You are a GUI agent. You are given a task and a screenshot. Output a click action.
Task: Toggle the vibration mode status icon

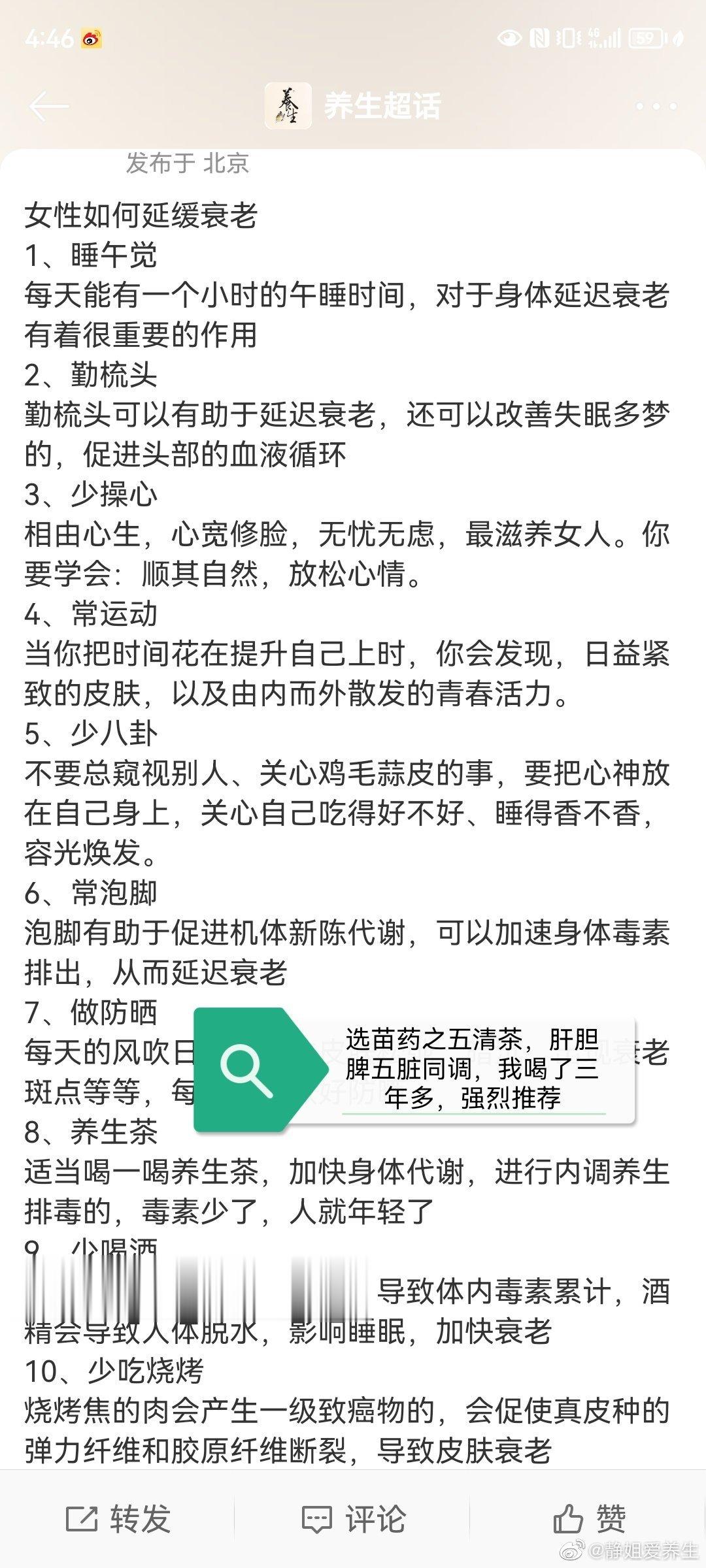click(567, 39)
